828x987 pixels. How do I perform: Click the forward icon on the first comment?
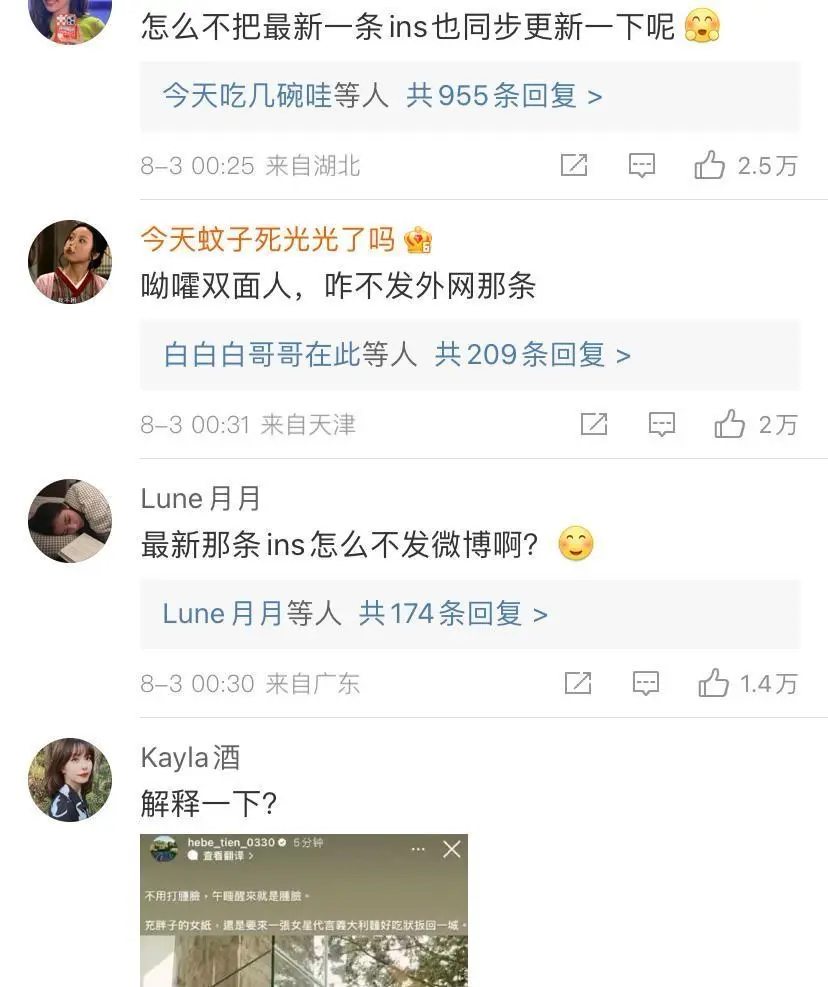[x=574, y=165]
